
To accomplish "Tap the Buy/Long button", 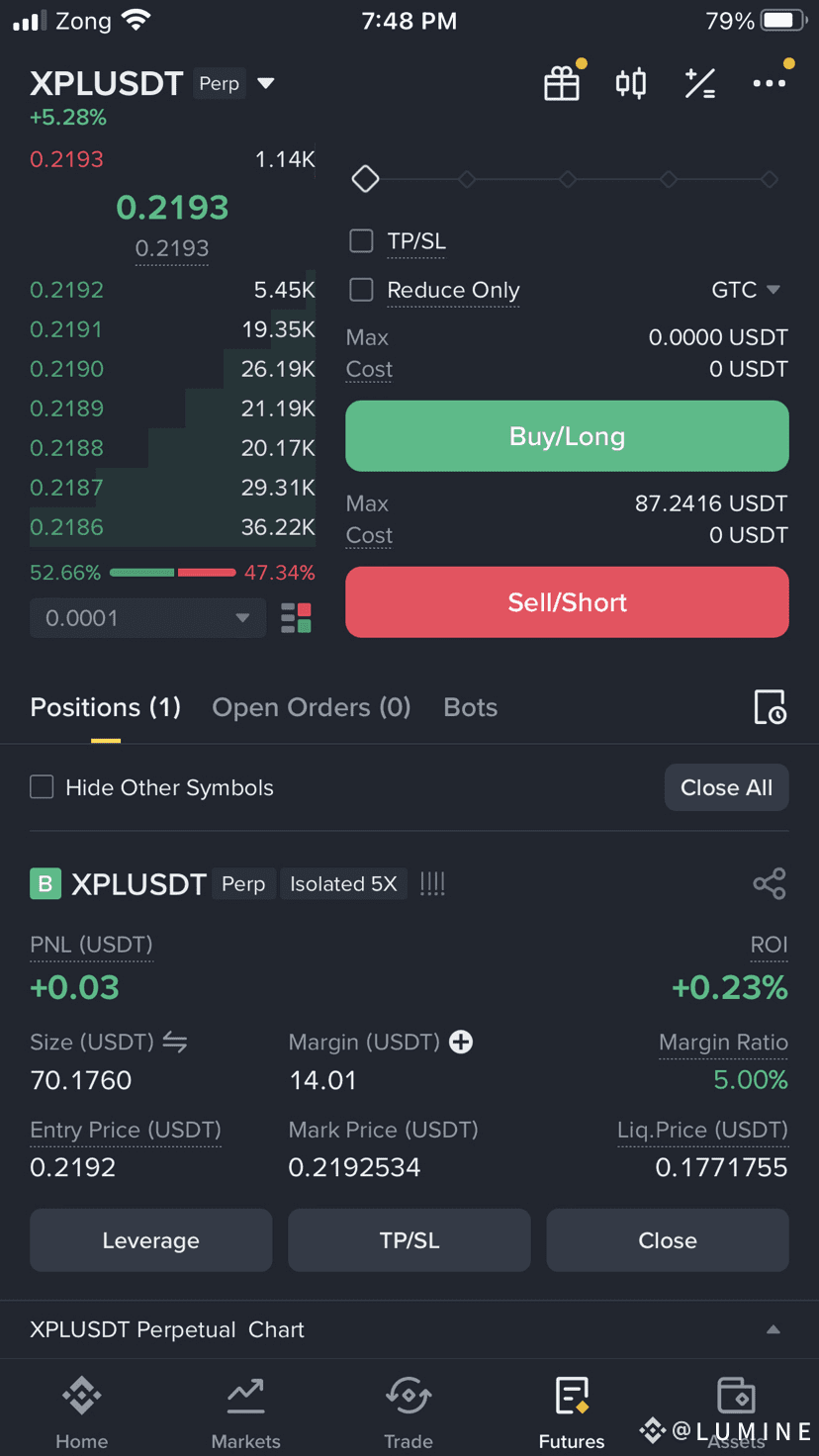I will [x=567, y=436].
